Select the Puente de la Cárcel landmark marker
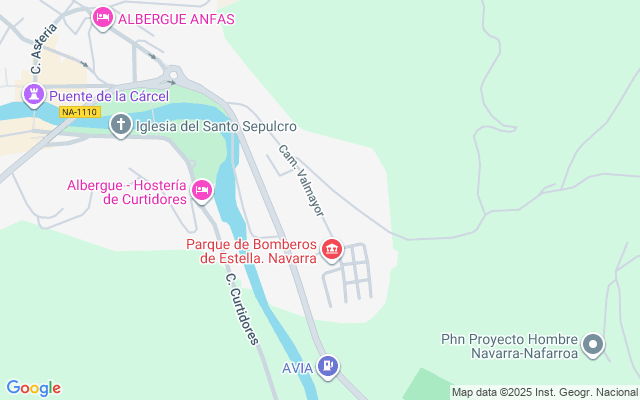The width and height of the screenshot is (640, 400). click(34, 96)
